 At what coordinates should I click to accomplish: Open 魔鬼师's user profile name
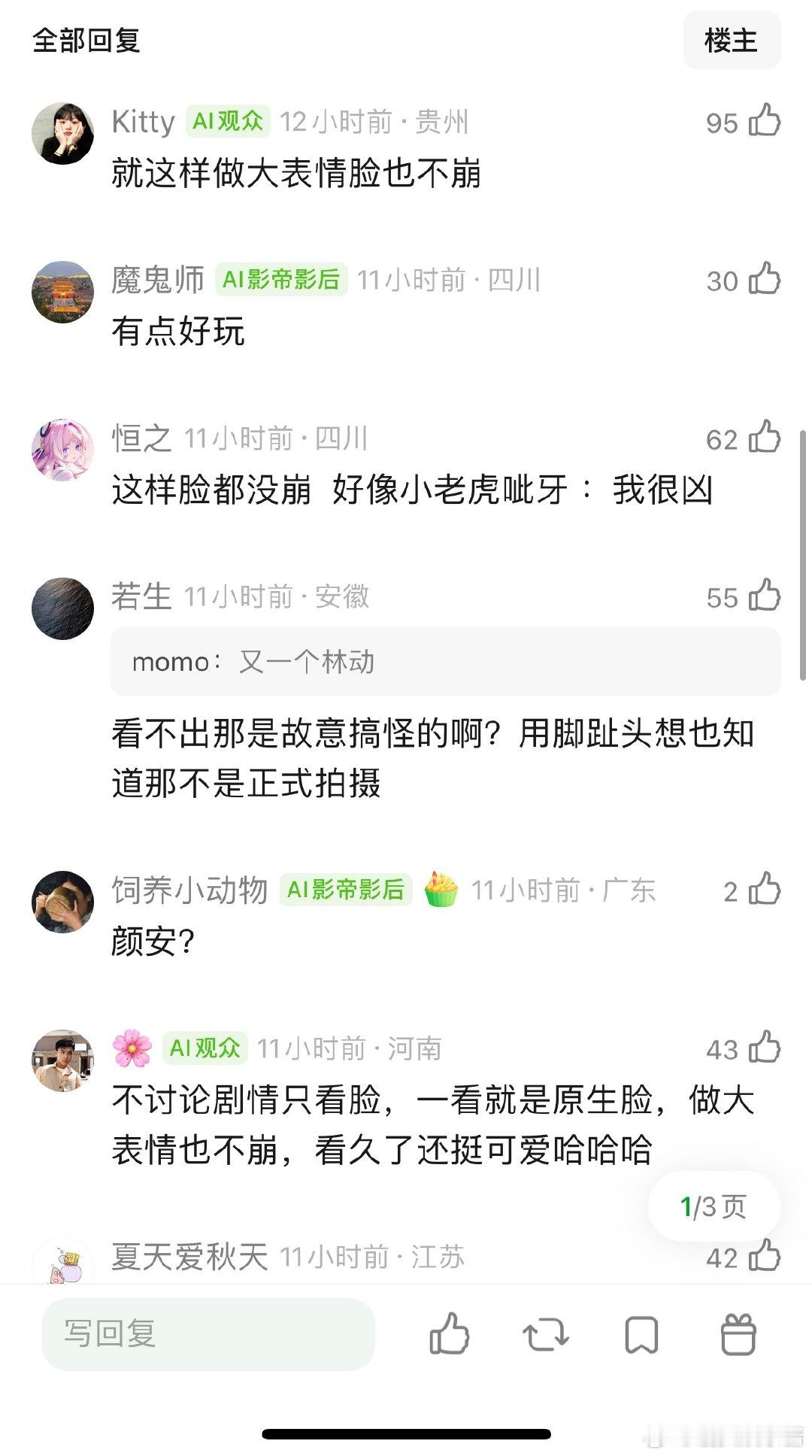(x=159, y=278)
